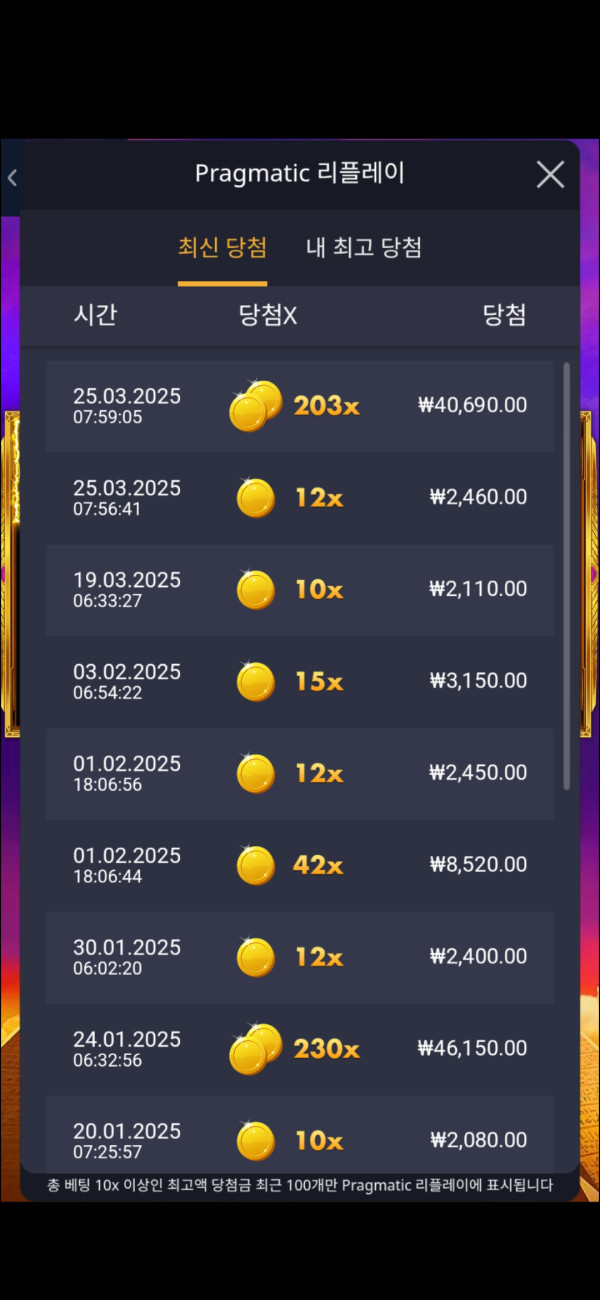The width and height of the screenshot is (600, 1300).
Task: Open the 203x win replay of ₩40,690.00
Action: pyautogui.click(x=300, y=406)
